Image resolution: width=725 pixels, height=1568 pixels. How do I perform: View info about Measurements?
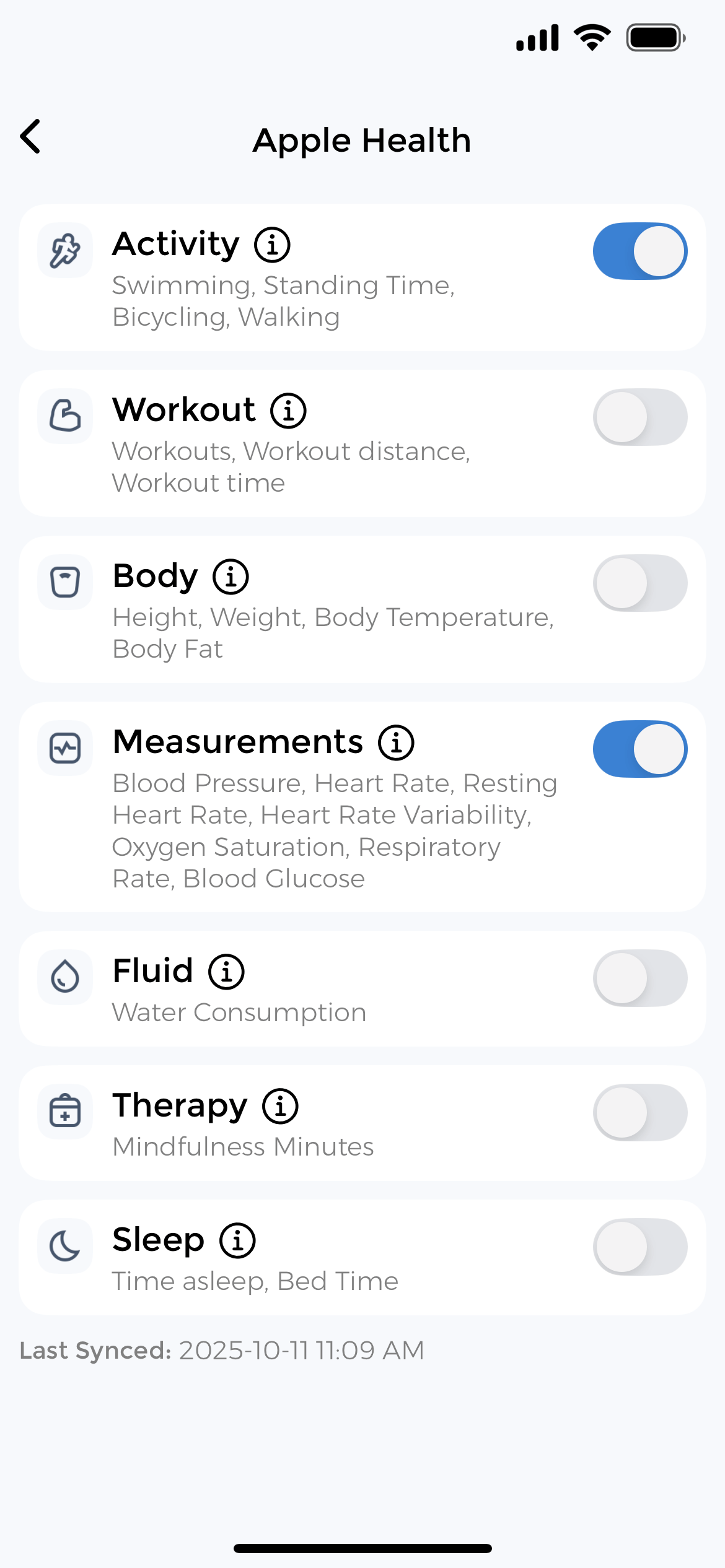[x=396, y=743]
